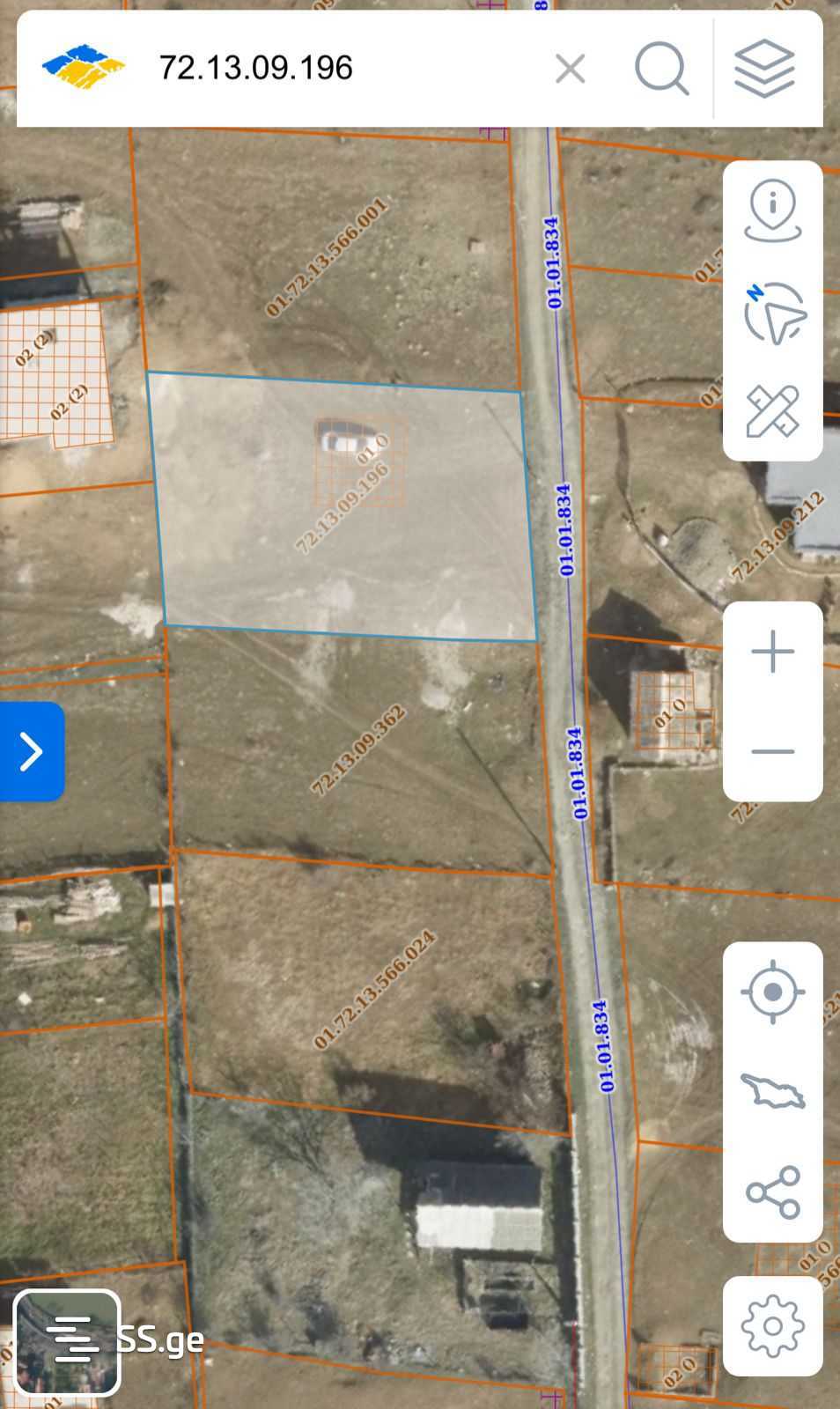Activate the parcel info identify tool

point(772,211)
